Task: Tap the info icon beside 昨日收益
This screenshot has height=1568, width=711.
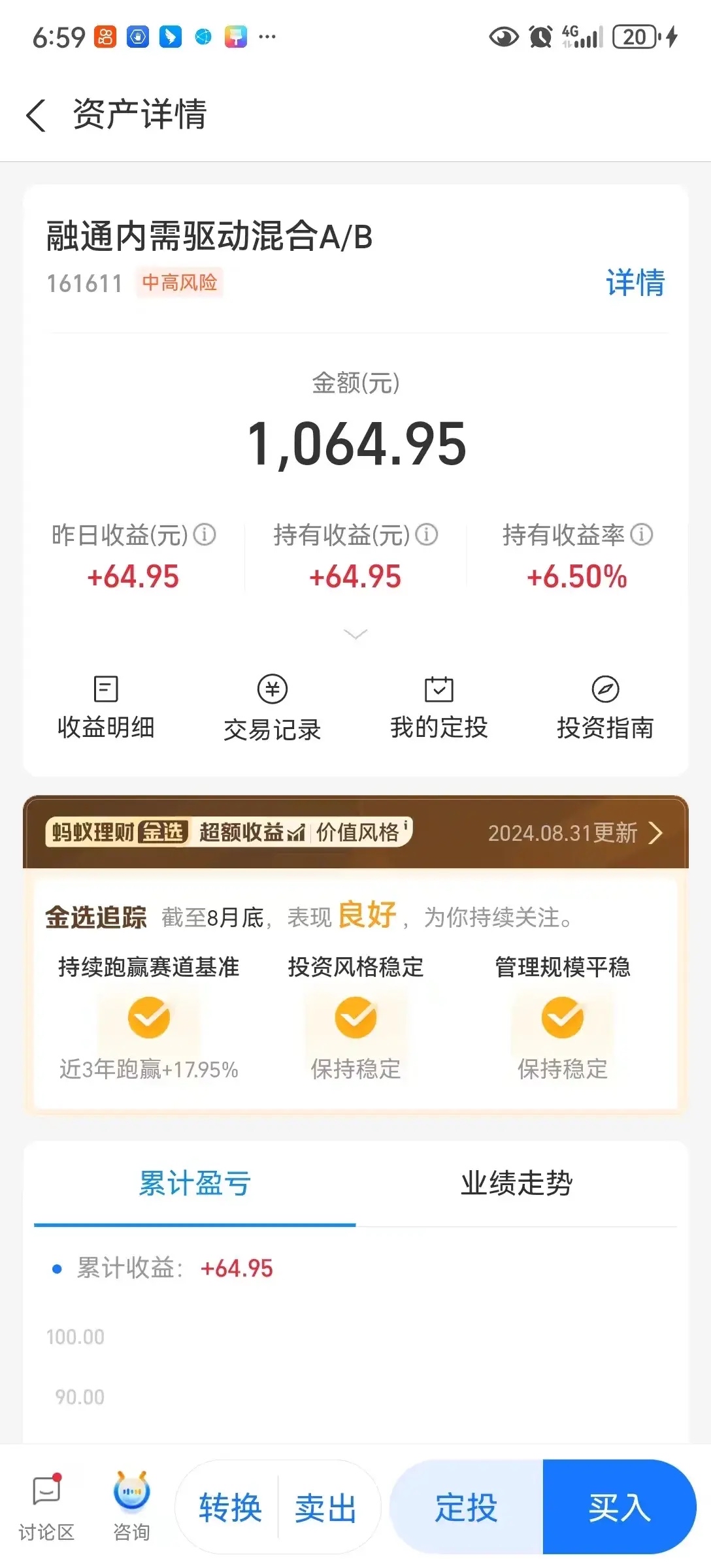Action: click(206, 534)
